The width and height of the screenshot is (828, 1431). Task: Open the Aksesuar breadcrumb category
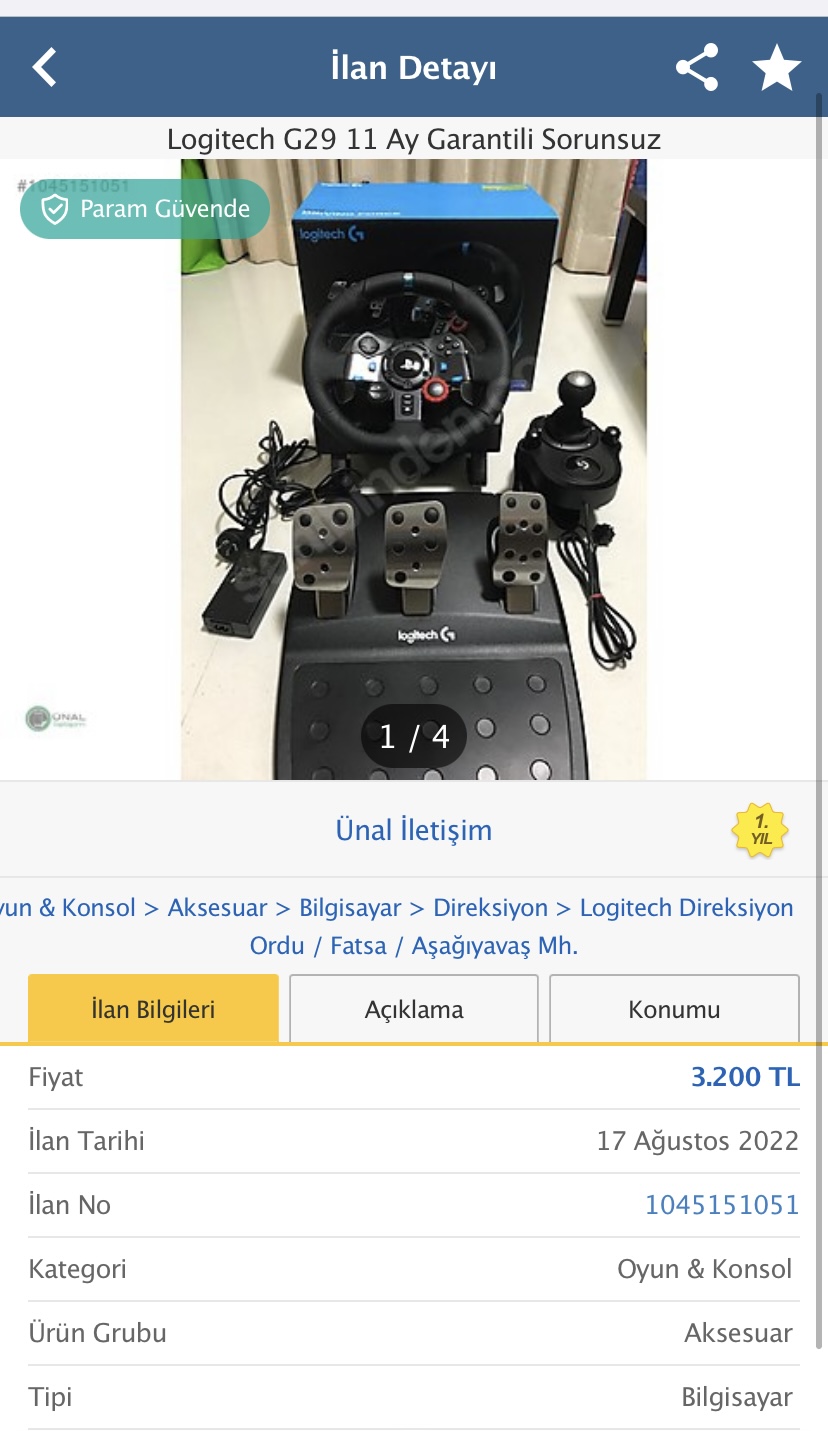click(217, 908)
